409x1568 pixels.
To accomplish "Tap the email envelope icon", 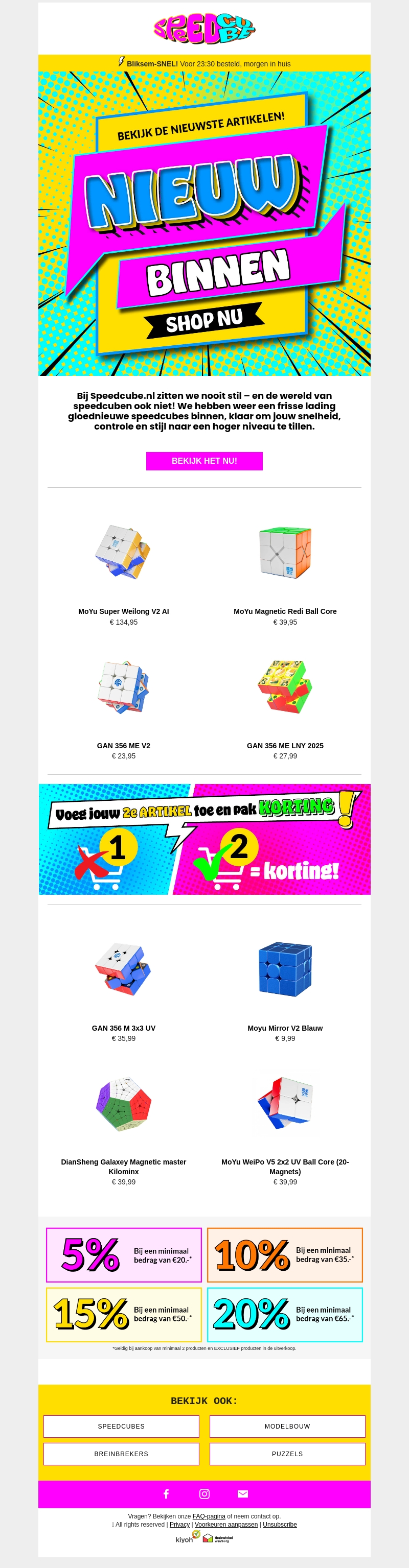I will pos(243,1493).
